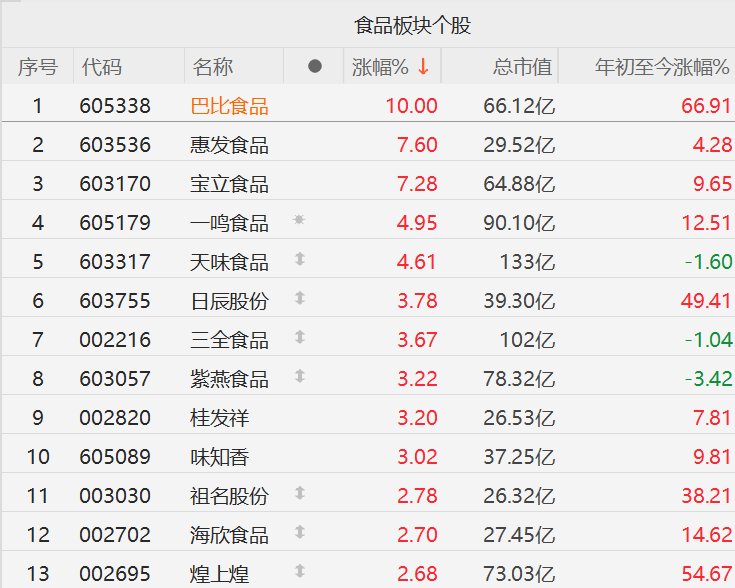Screen dimensions: 735x588
Task: View the 三全食品 stock
Action: pyautogui.click(x=229, y=340)
